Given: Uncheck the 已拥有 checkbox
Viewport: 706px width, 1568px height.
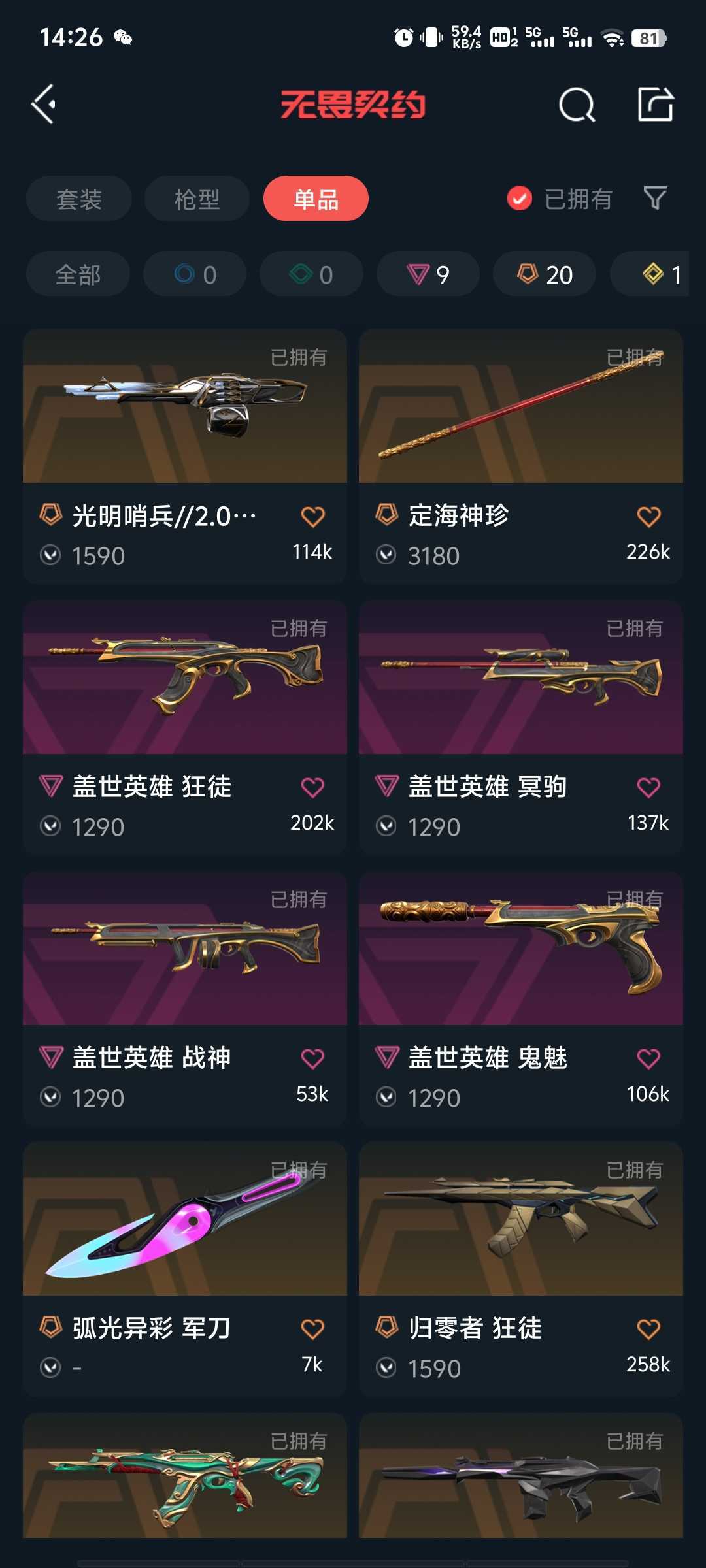Looking at the screenshot, I should (520, 199).
